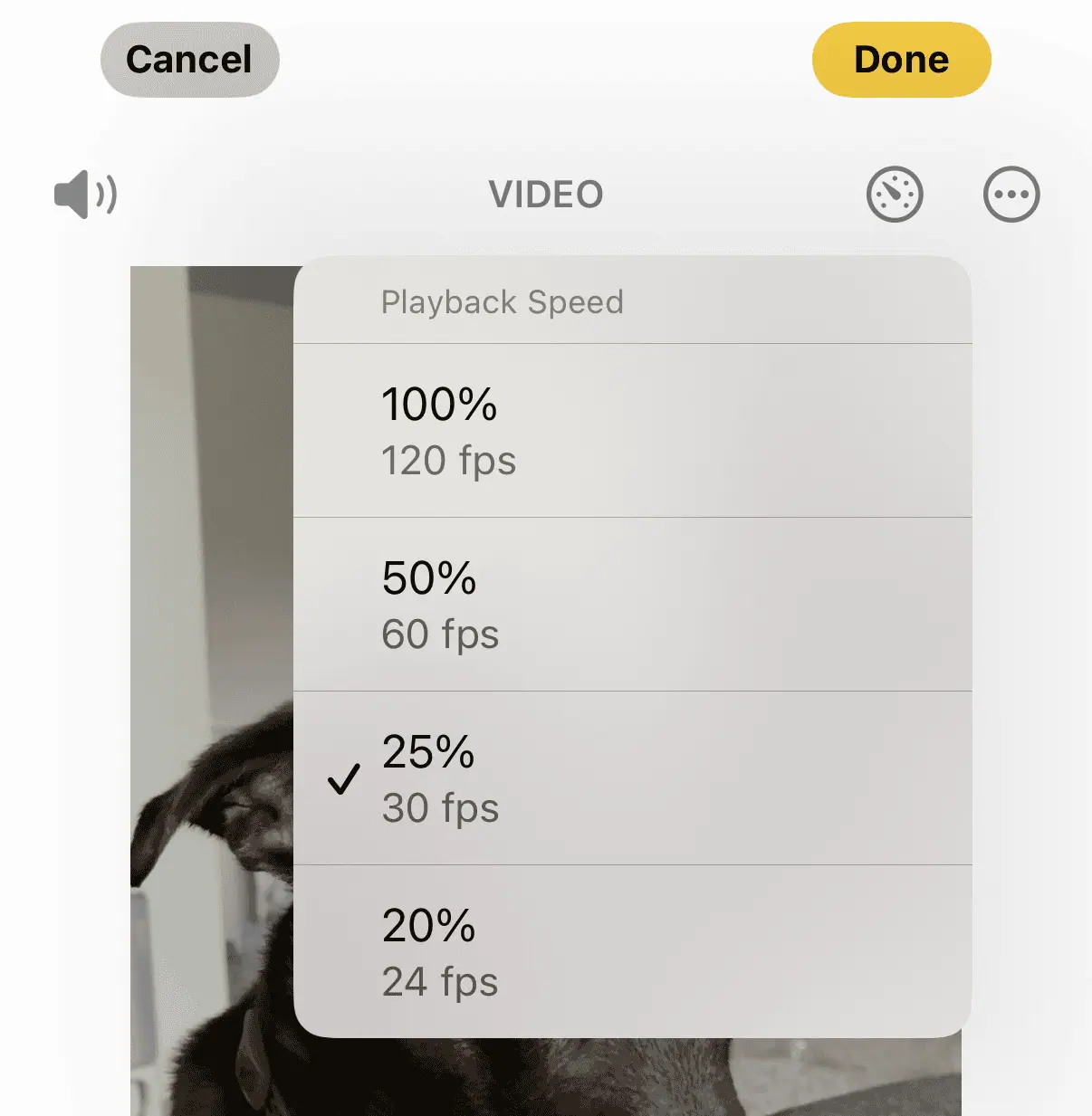Tap Done to save changes
The height and width of the screenshot is (1116, 1092).
point(901,60)
